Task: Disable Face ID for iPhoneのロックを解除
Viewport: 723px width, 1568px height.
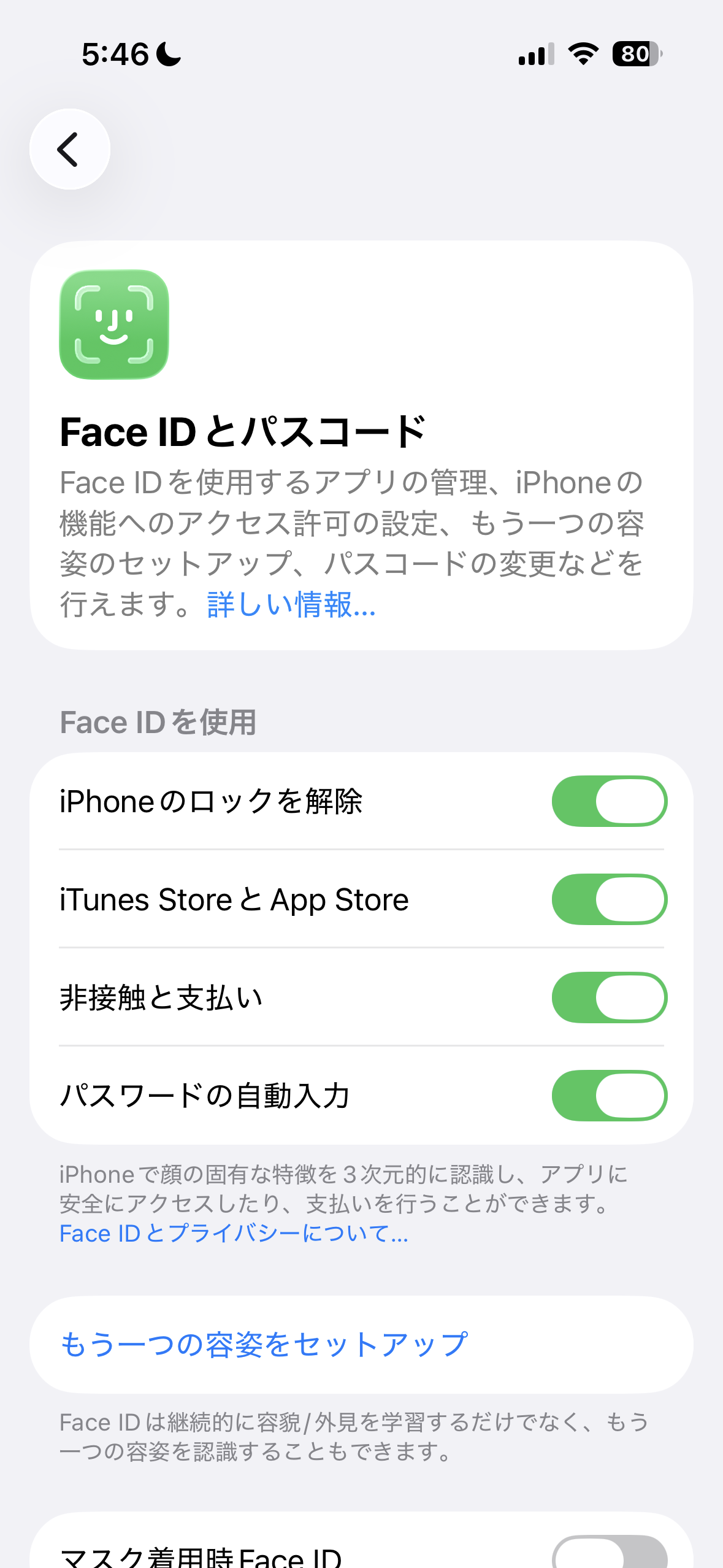Action: point(609,801)
